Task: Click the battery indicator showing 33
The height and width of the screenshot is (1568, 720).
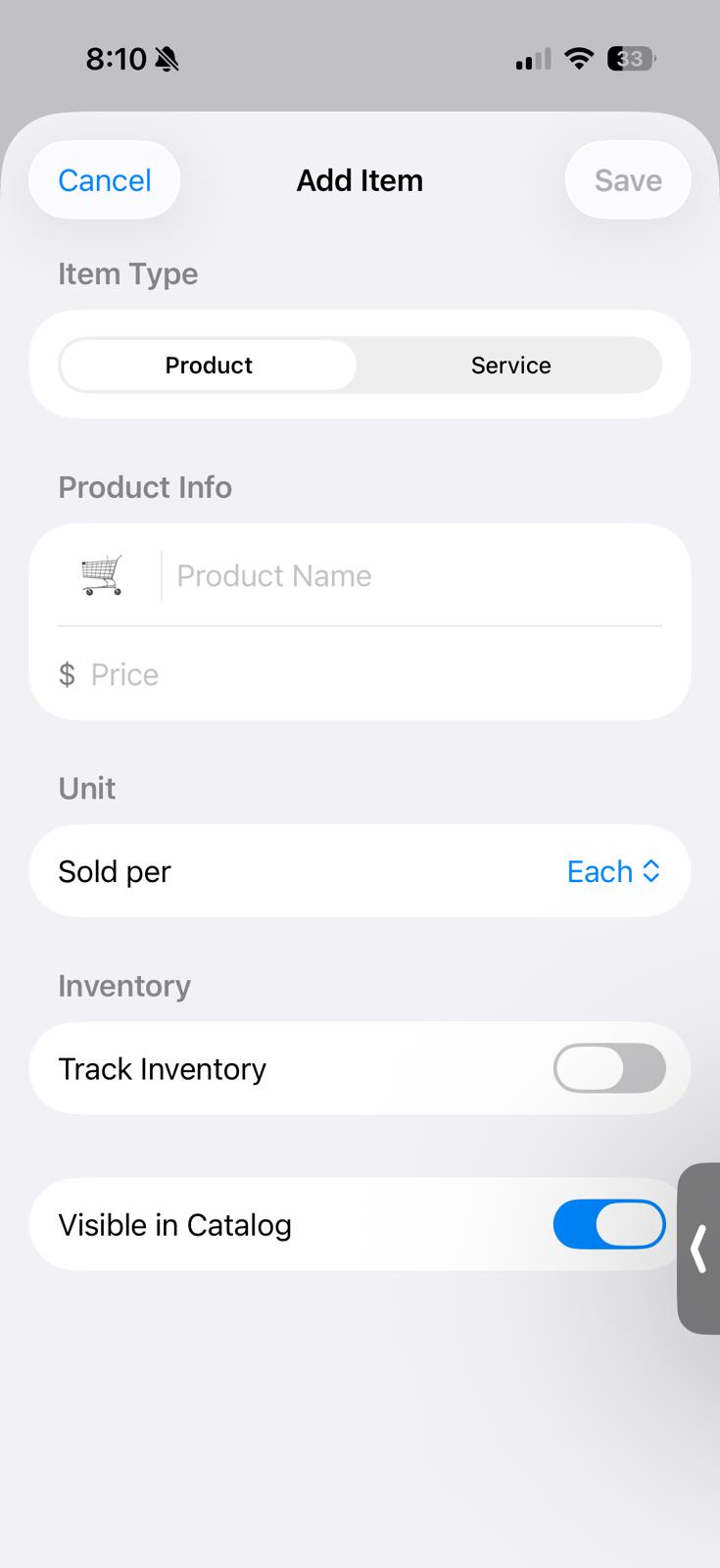Action: [630, 58]
